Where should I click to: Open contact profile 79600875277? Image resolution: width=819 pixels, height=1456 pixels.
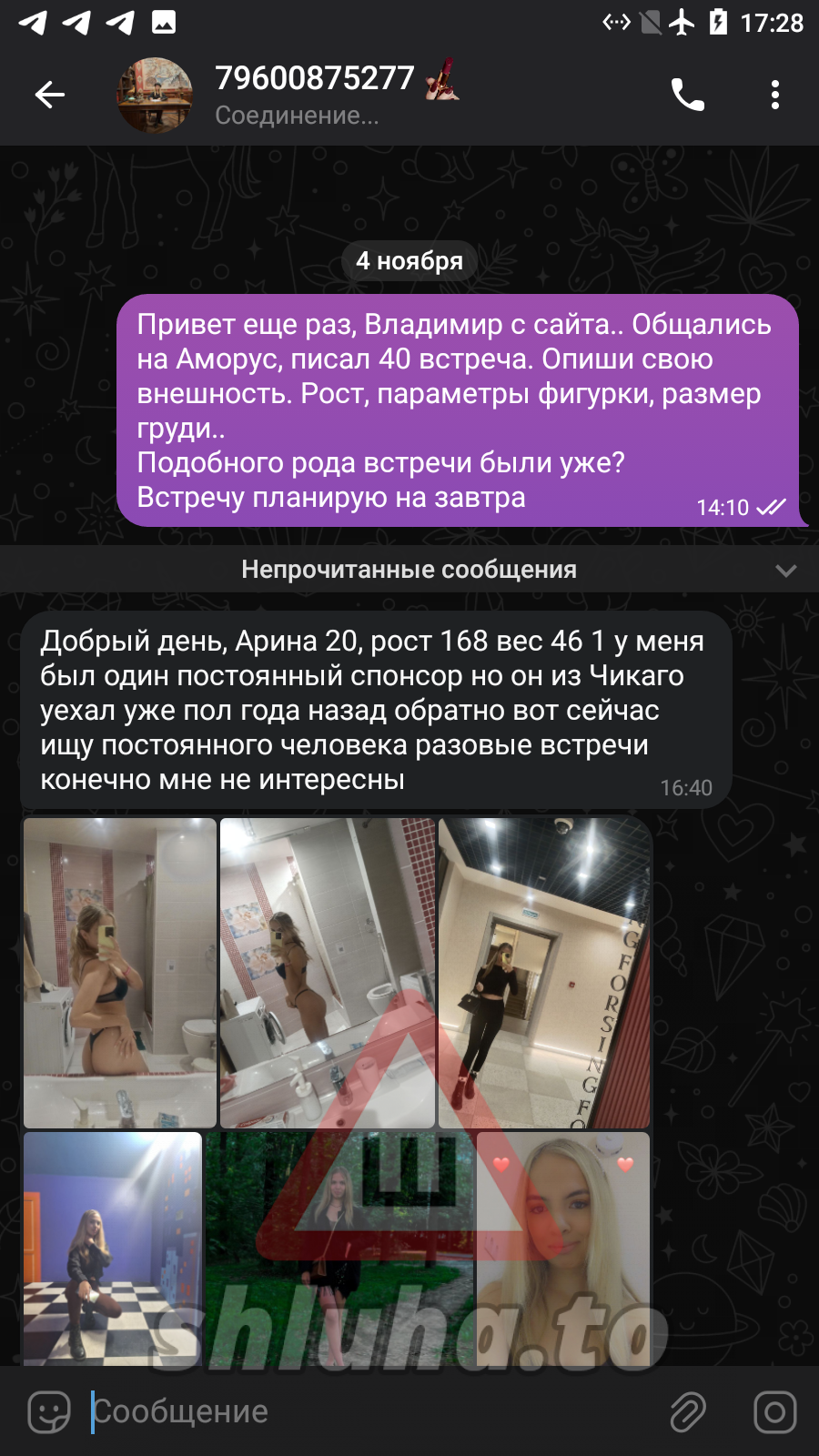314,94
